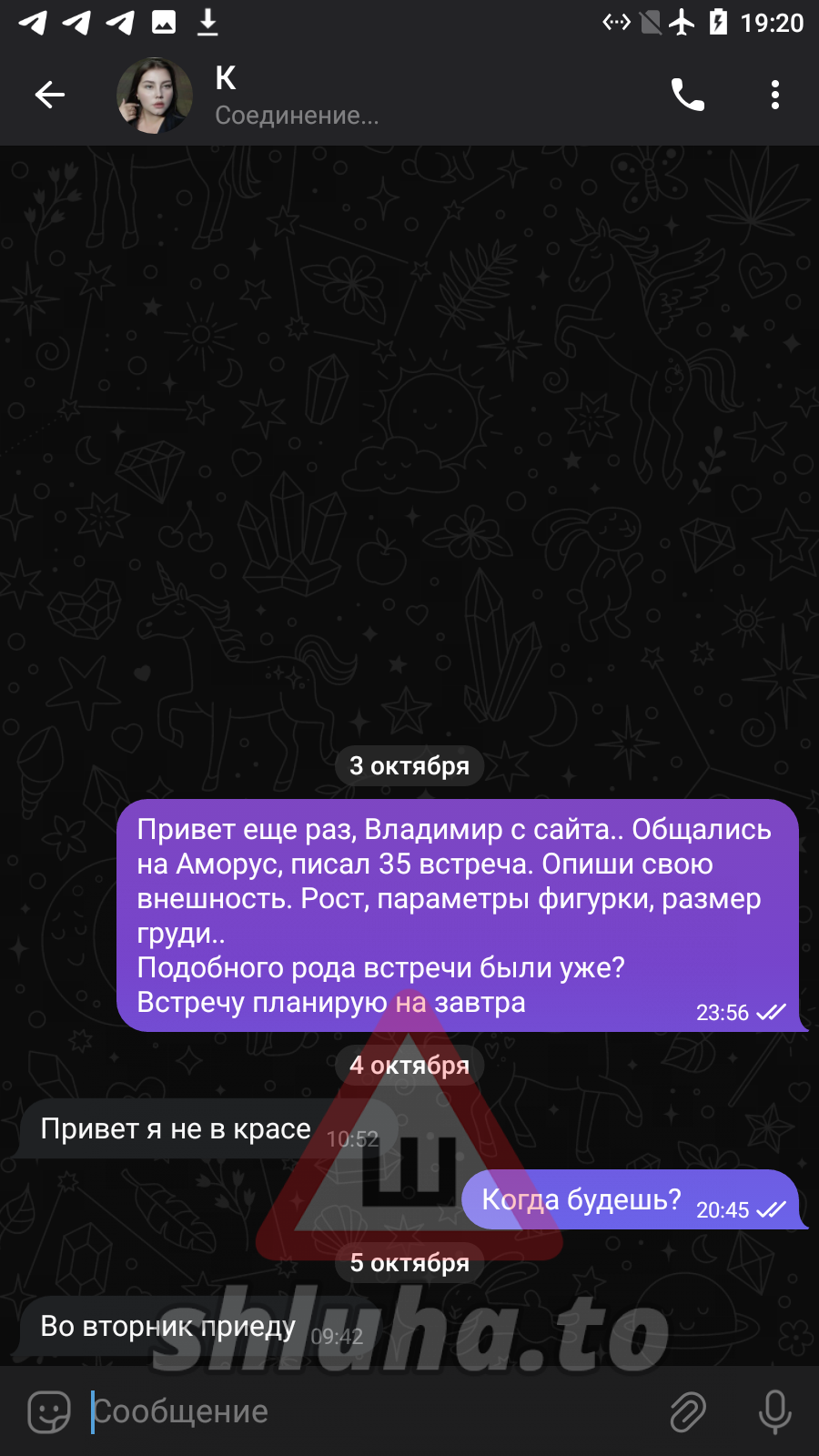Attach a file with the paperclip
The image size is (819, 1456).
[688, 1411]
